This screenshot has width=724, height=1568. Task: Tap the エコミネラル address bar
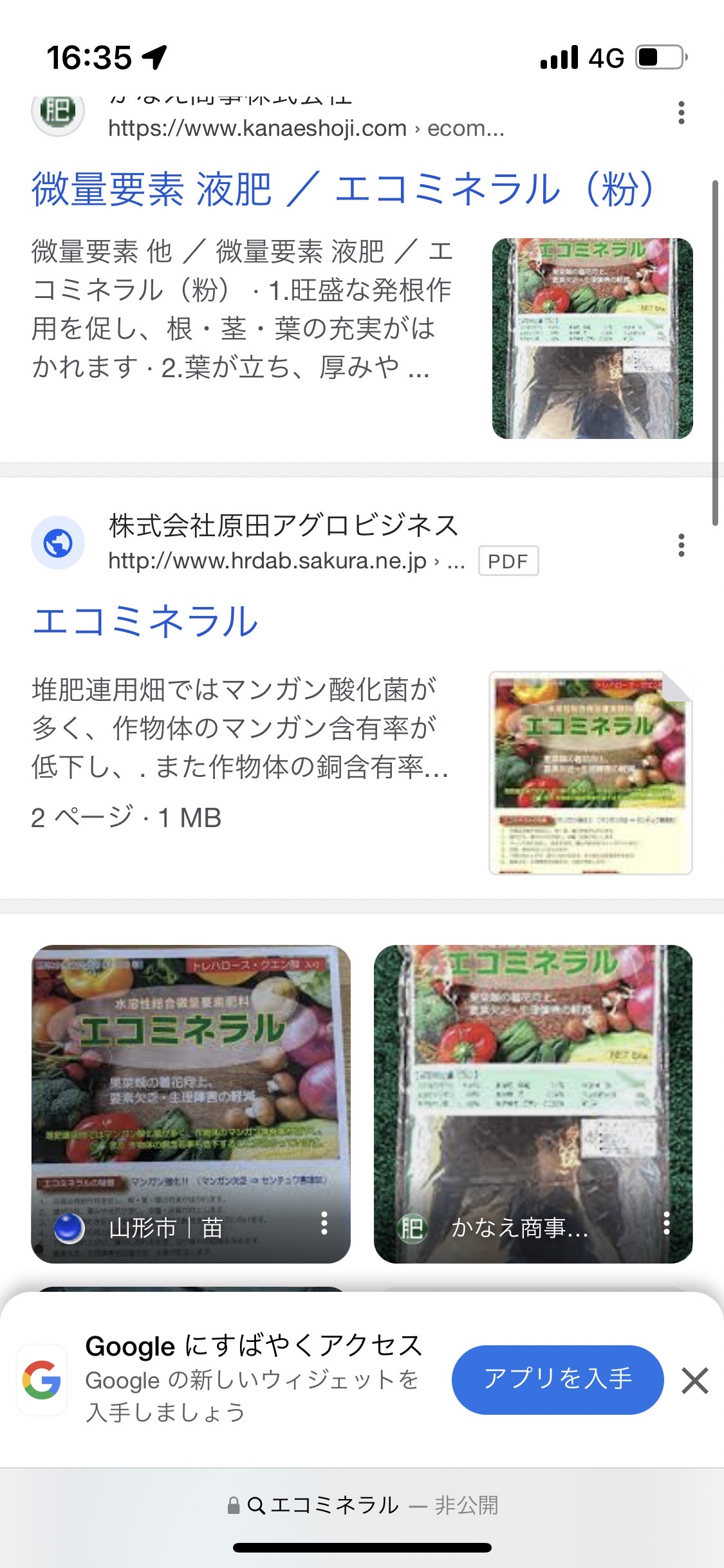click(x=362, y=1505)
